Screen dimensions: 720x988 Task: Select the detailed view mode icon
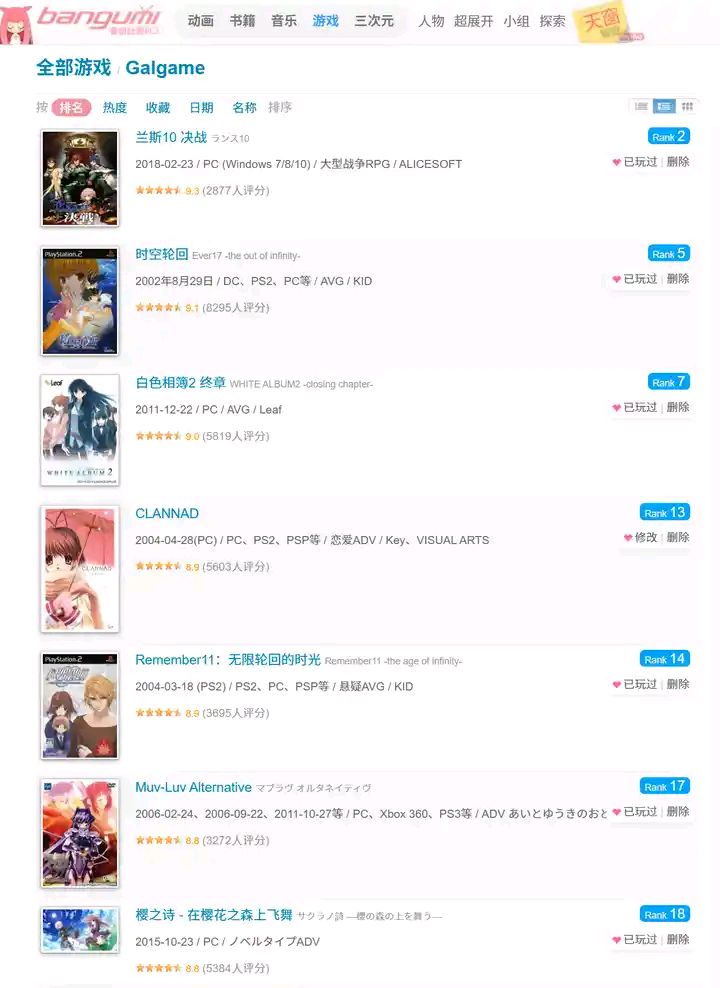click(x=663, y=105)
